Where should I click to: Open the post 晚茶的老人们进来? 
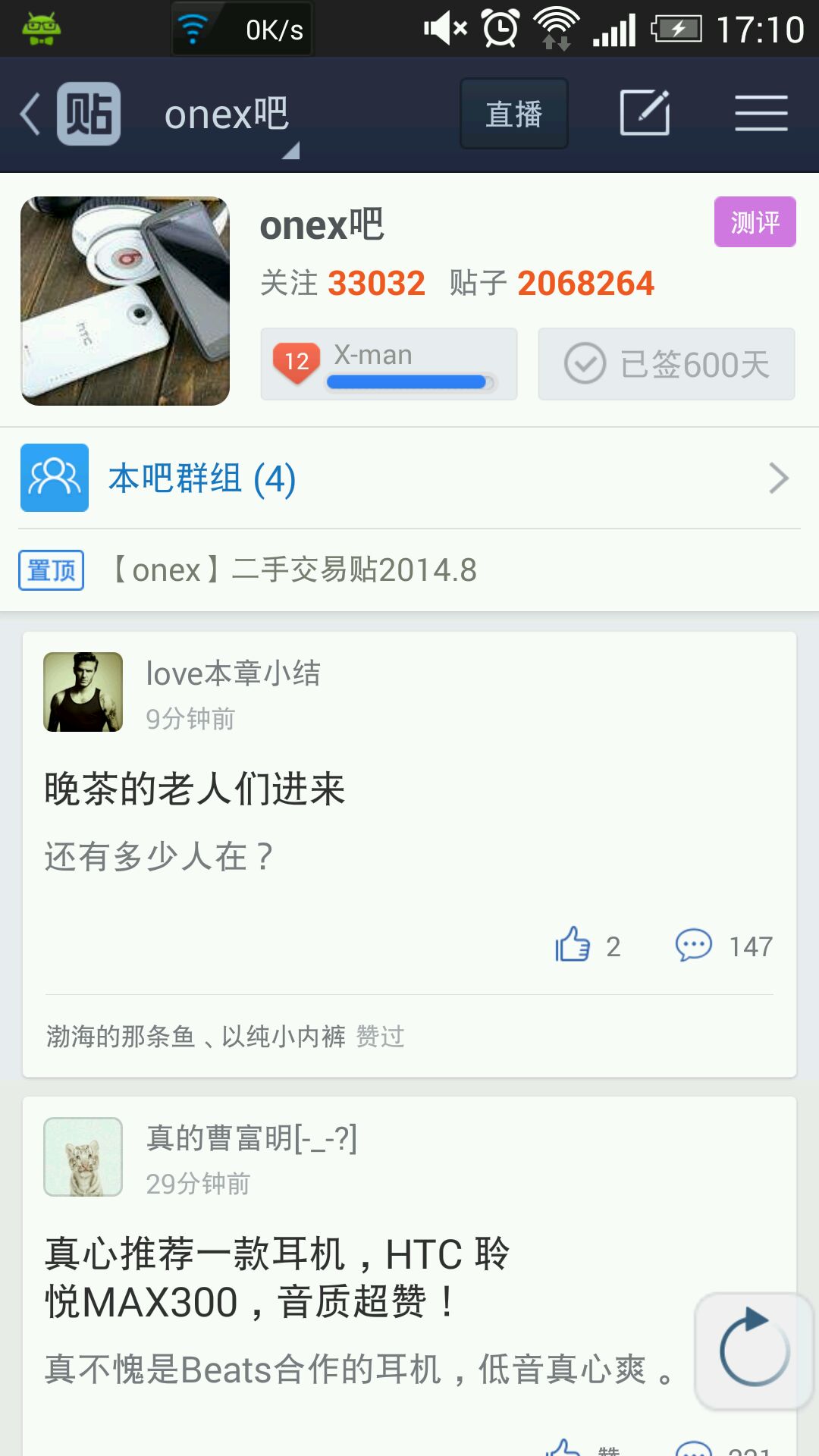(x=195, y=789)
